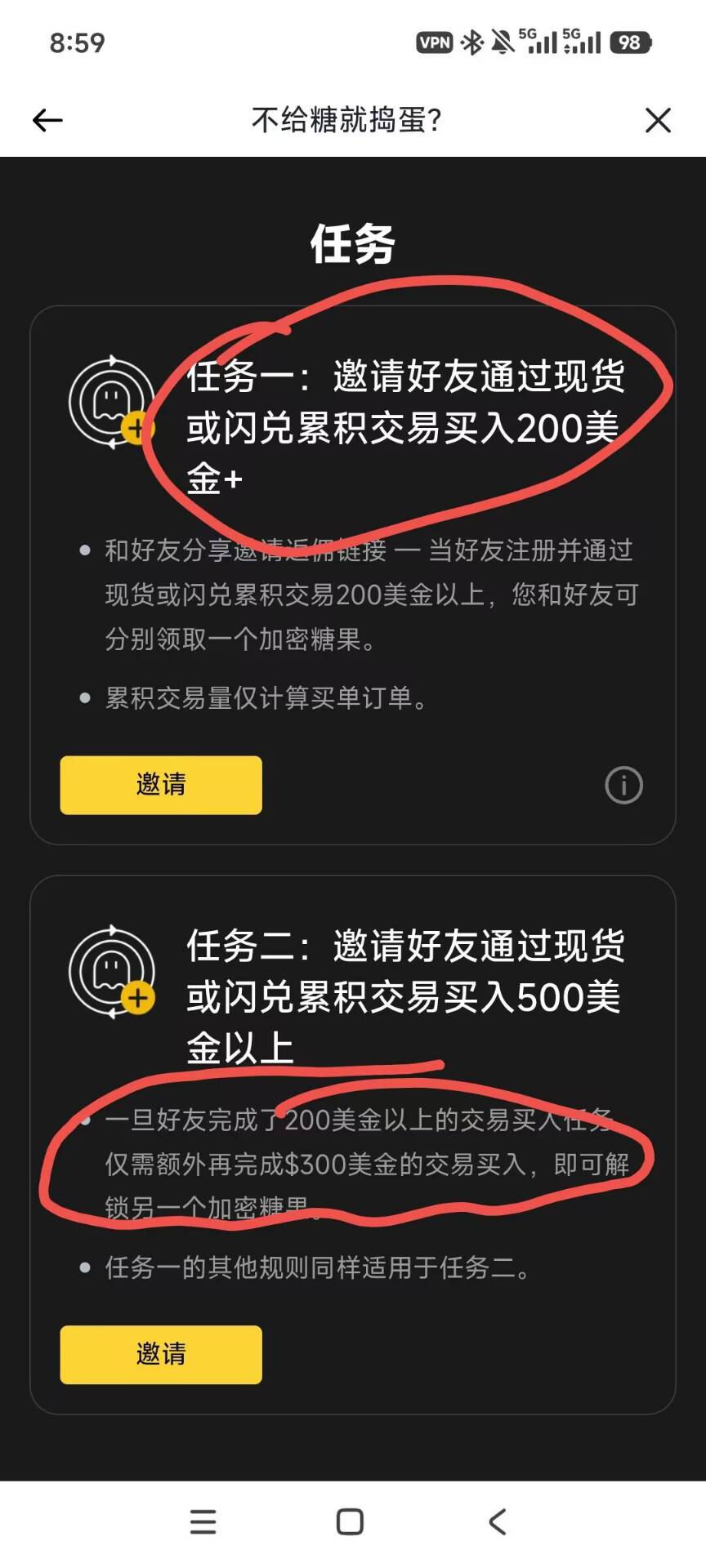Tap the battery indicator showing 98
This screenshot has width=706, height=1568.
(x=631, y=42)
